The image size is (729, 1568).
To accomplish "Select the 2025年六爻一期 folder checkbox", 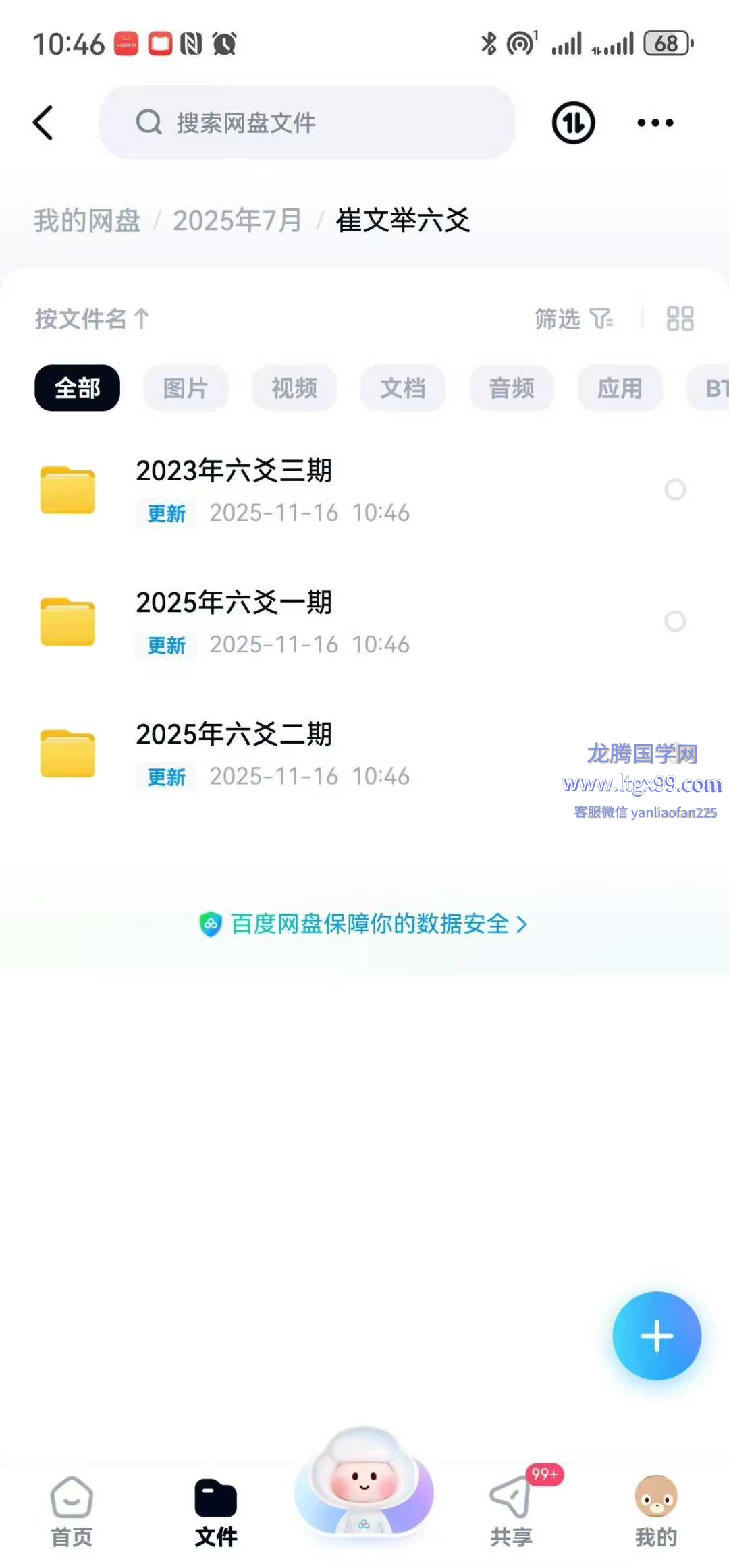I will (675, 621).
